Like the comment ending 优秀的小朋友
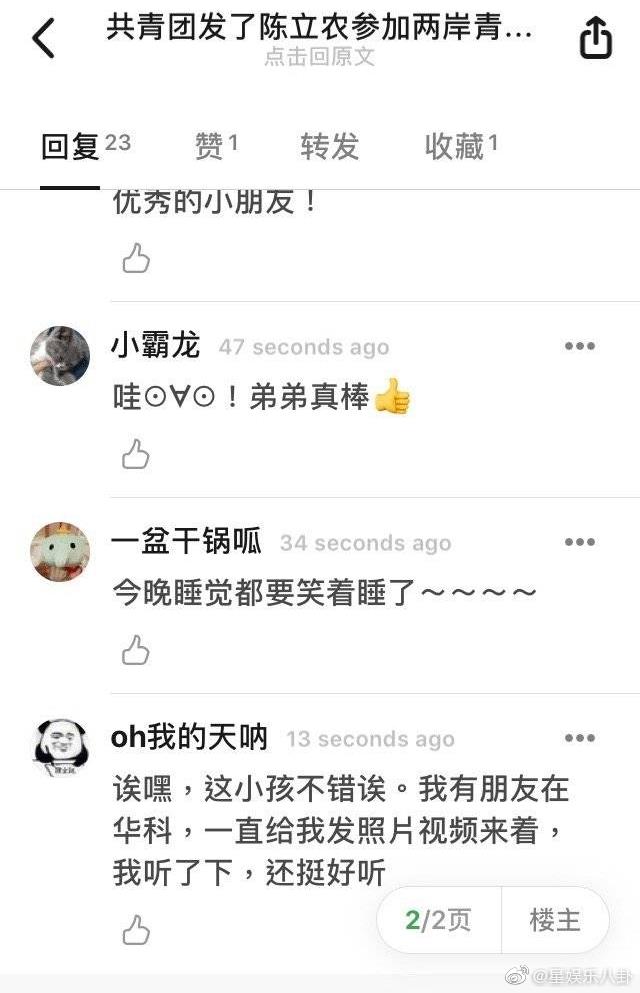 136,259
